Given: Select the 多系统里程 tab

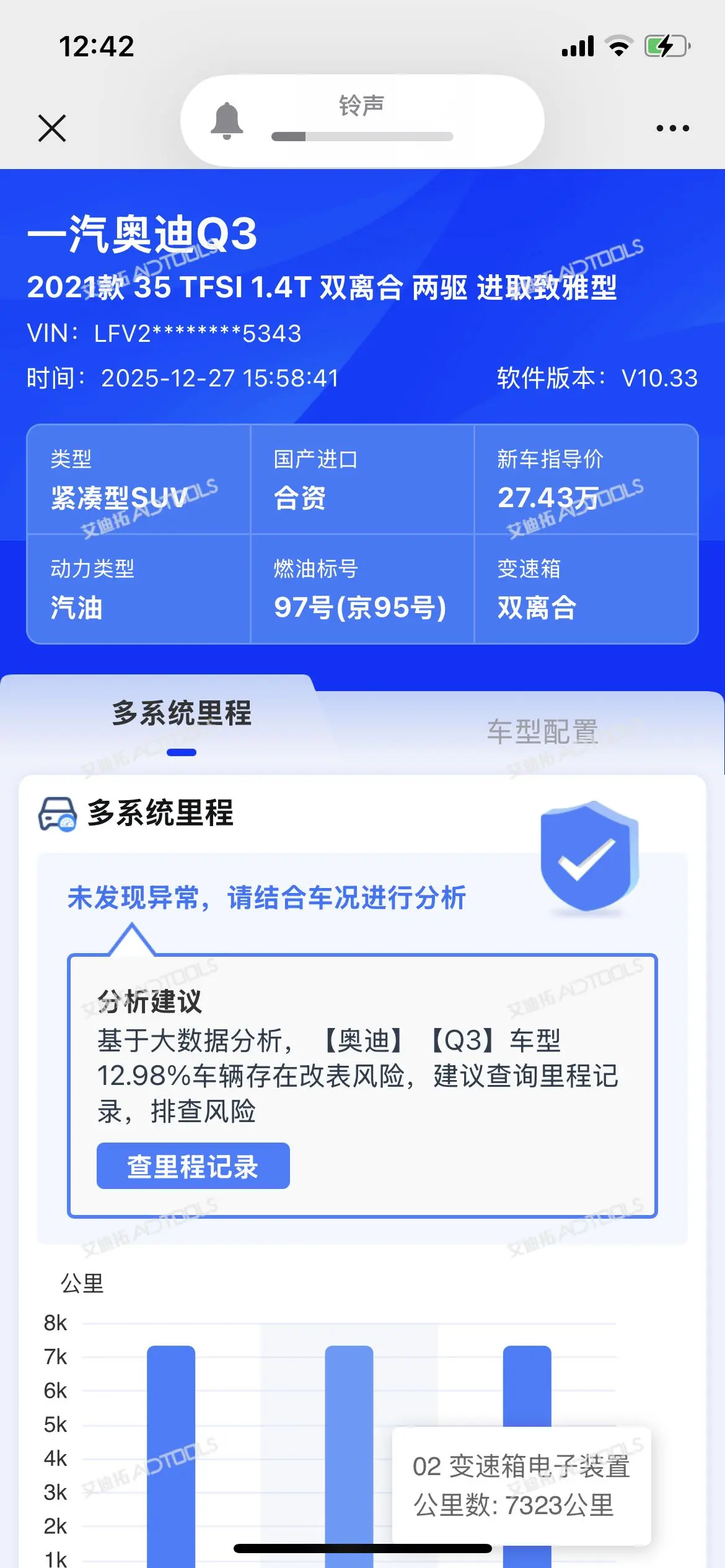Looking at the screenshot, I should click(182, 713).
